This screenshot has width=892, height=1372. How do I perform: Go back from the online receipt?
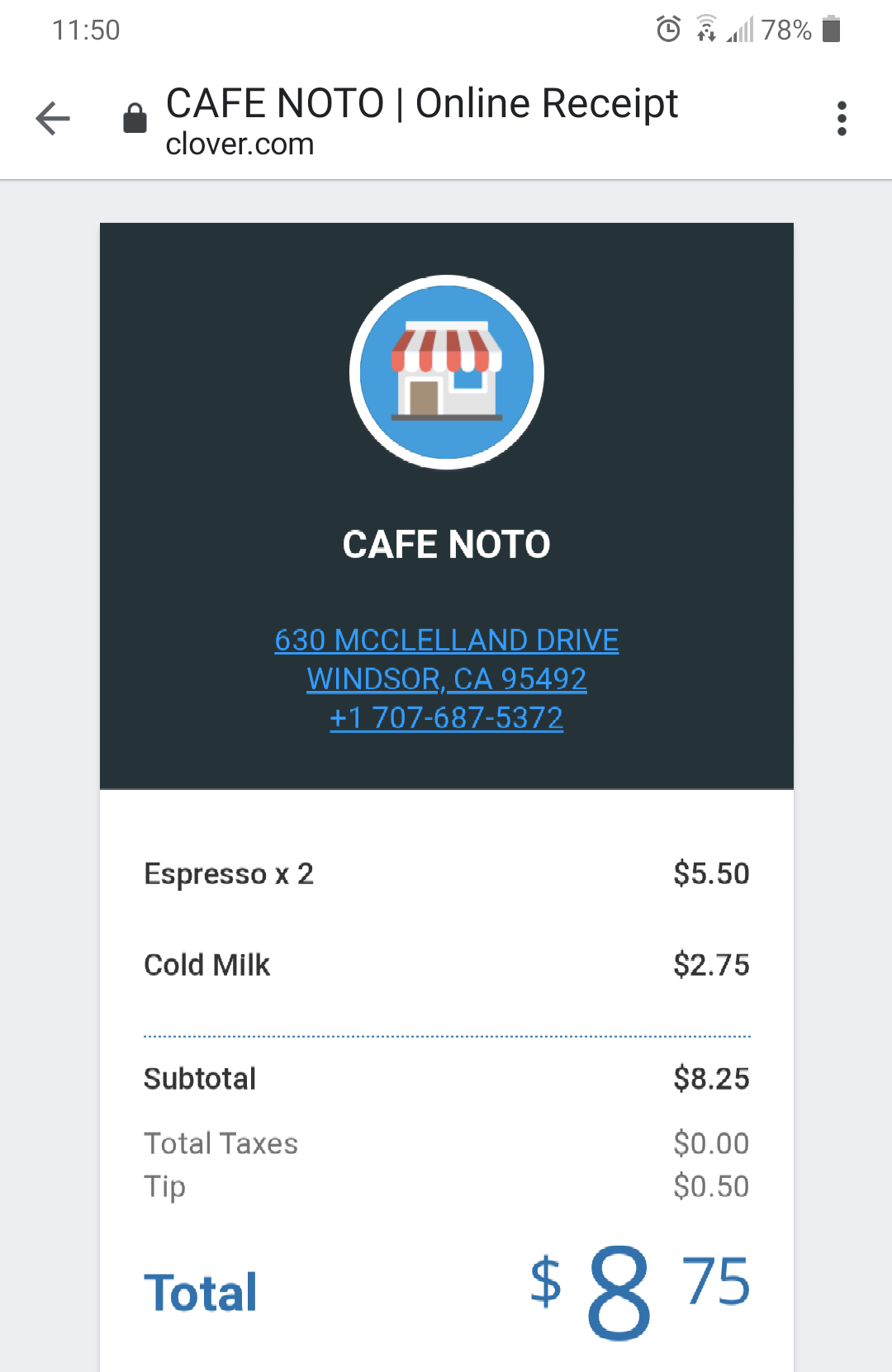(53, 118)
